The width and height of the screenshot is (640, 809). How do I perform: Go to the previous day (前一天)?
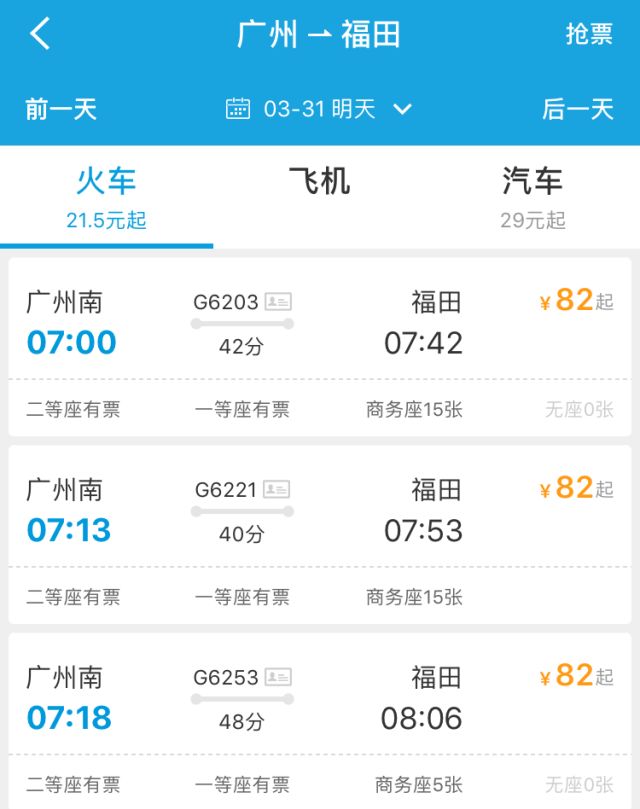pos(61,109)
